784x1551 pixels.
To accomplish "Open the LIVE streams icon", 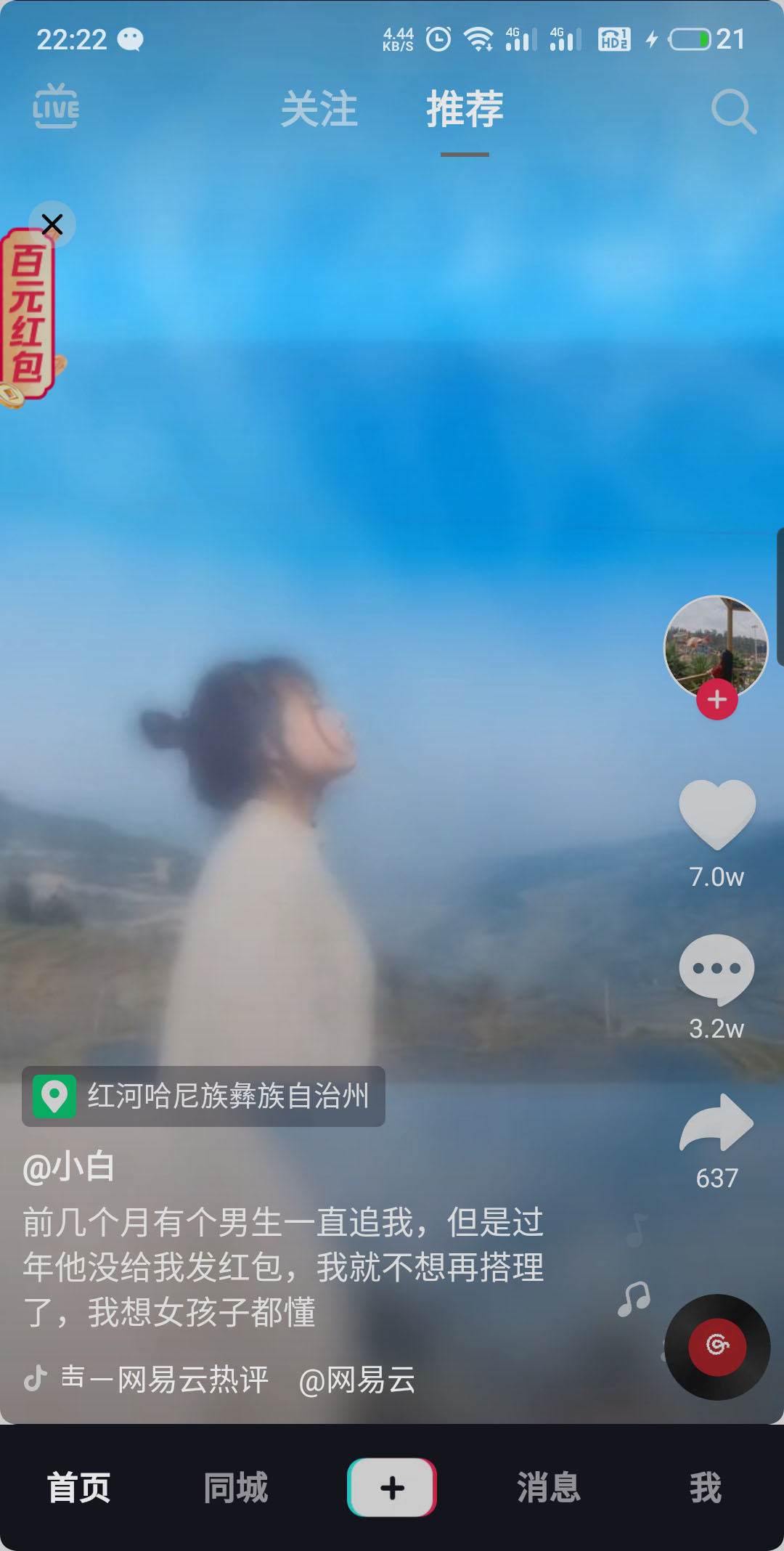I will tap(56, 107).
